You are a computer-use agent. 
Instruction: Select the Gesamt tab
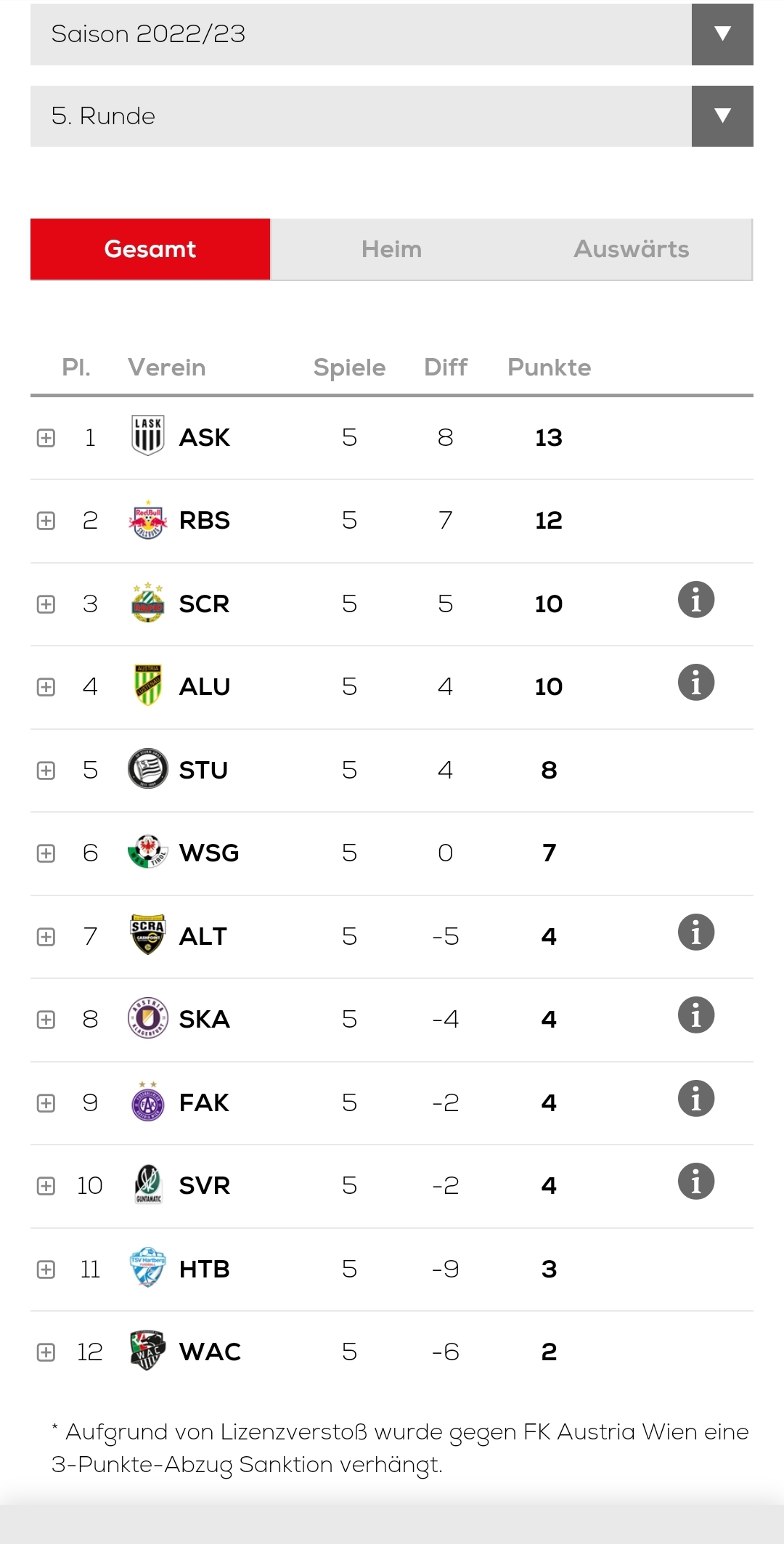click(150, 249)
